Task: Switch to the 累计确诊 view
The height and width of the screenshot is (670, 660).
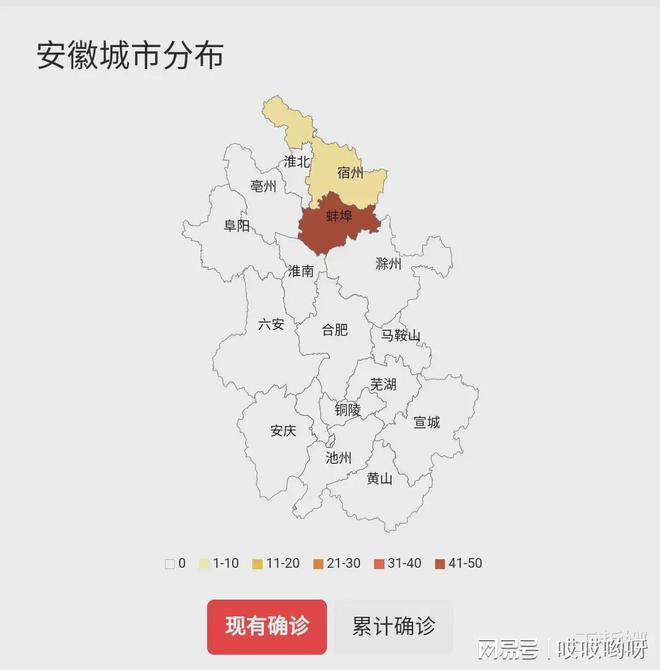Action: 393,627
